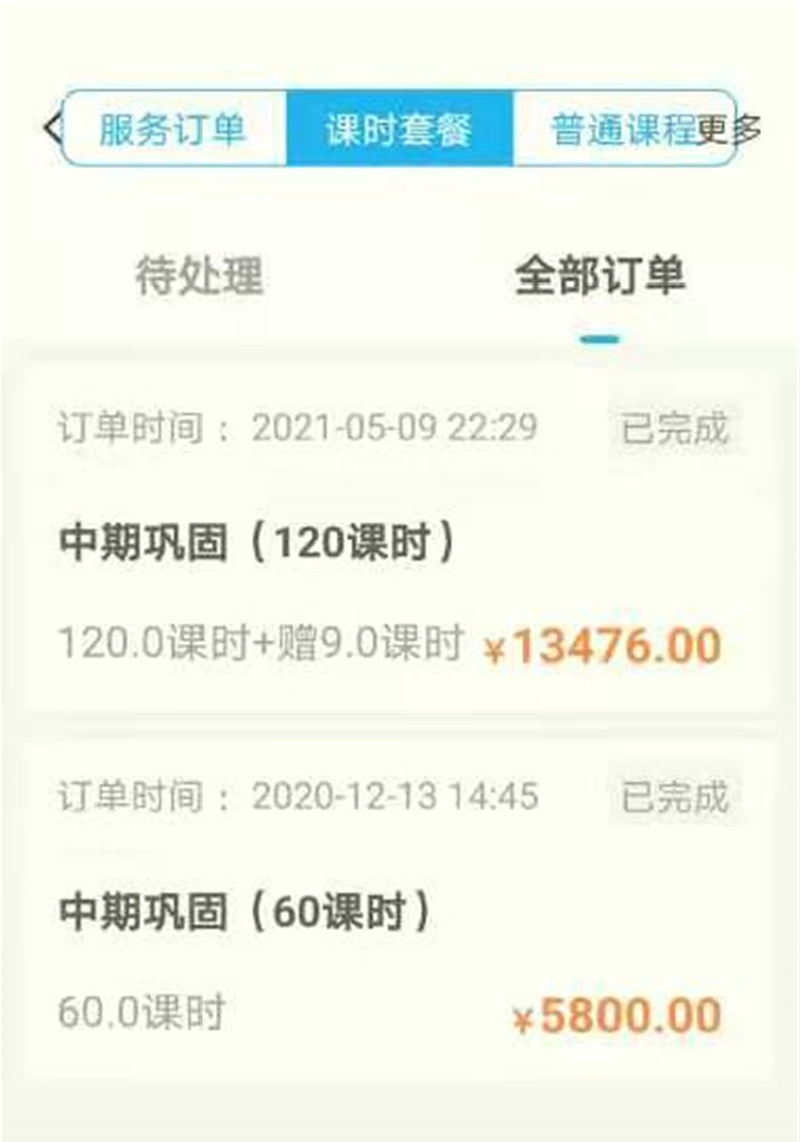This screenshot has height=1142, width=800.
Task: Select the 课时套餐 tab
Action: pyautogui.click(x=399, y=128)
